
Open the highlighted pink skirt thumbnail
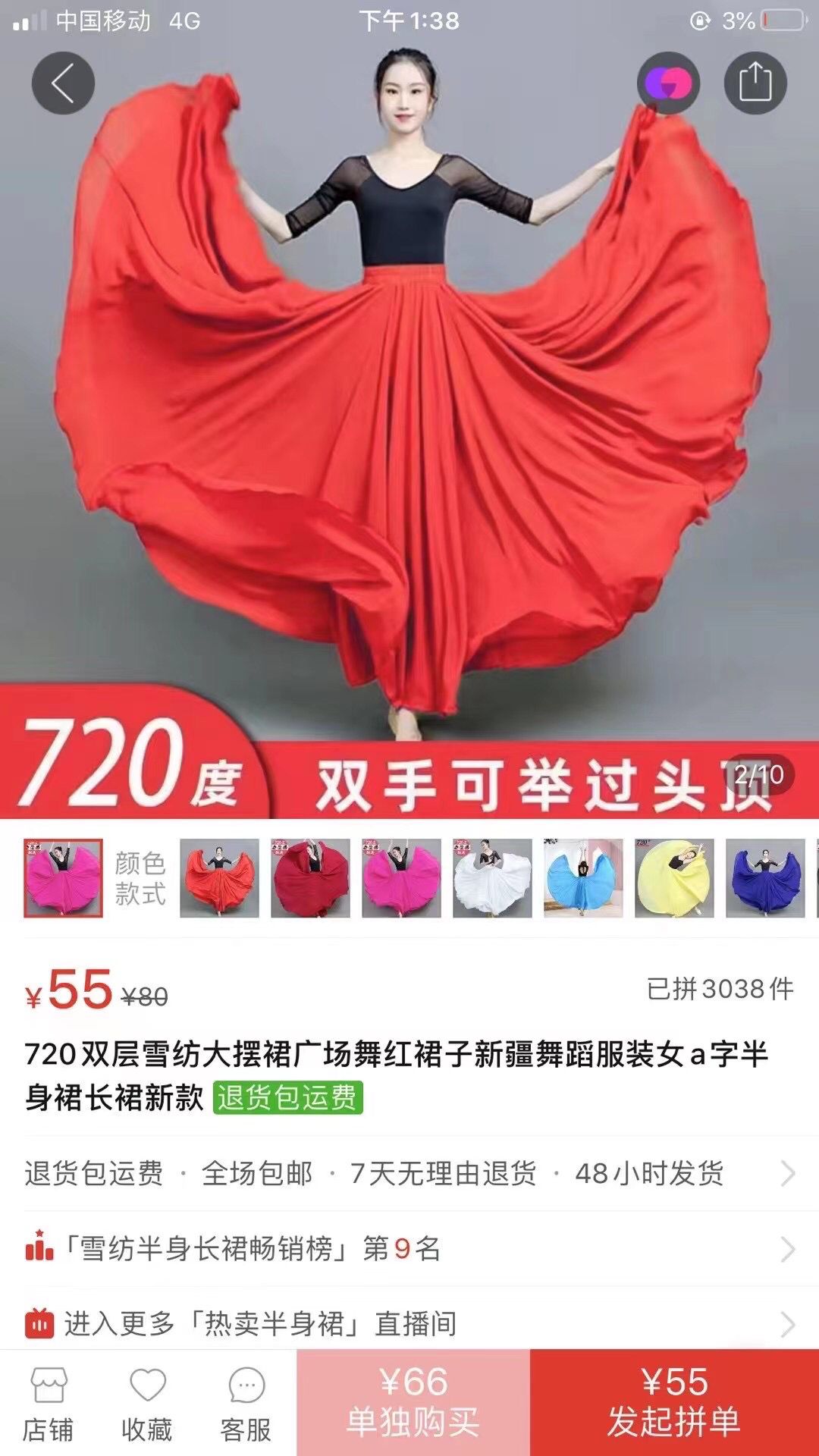pos(63,878)
